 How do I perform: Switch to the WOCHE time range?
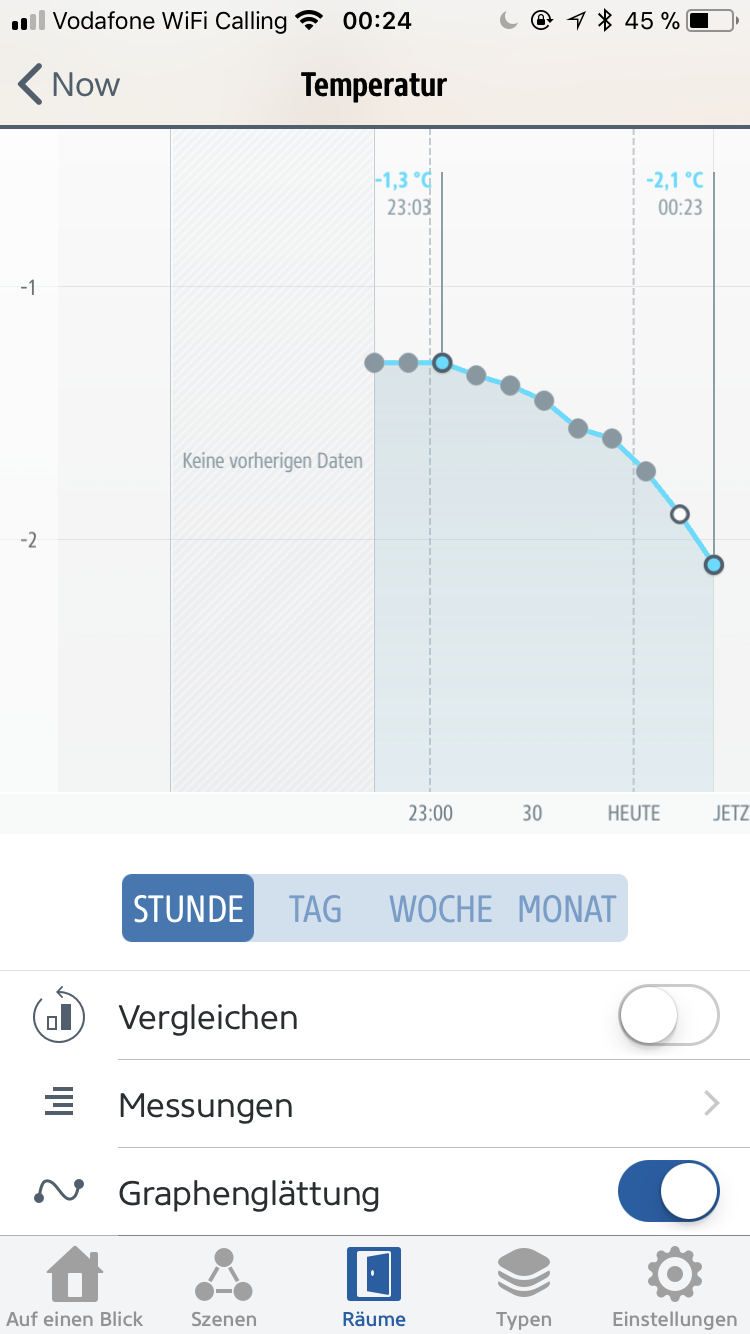click(x=441, y=908)
